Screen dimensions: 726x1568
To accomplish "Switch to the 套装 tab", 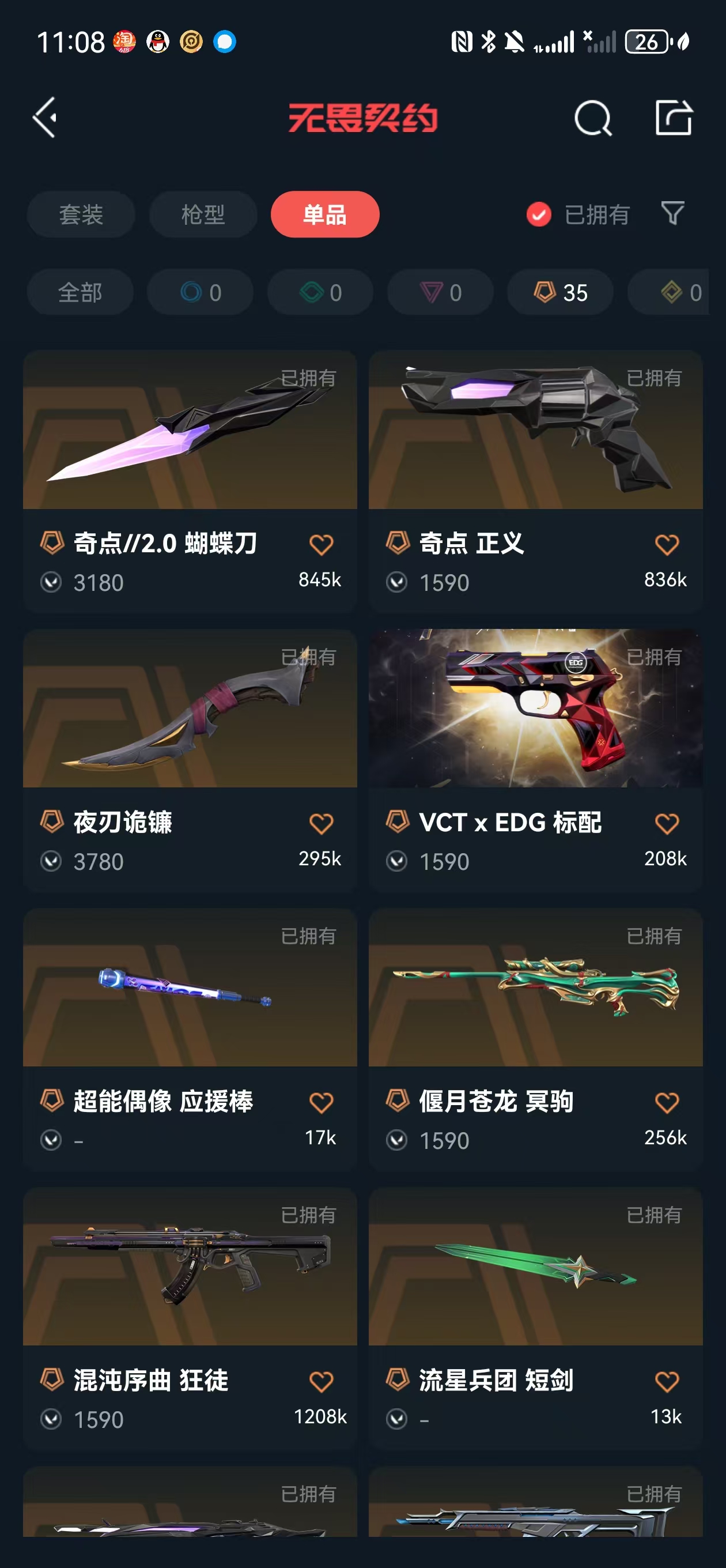I will coord(81,214).
